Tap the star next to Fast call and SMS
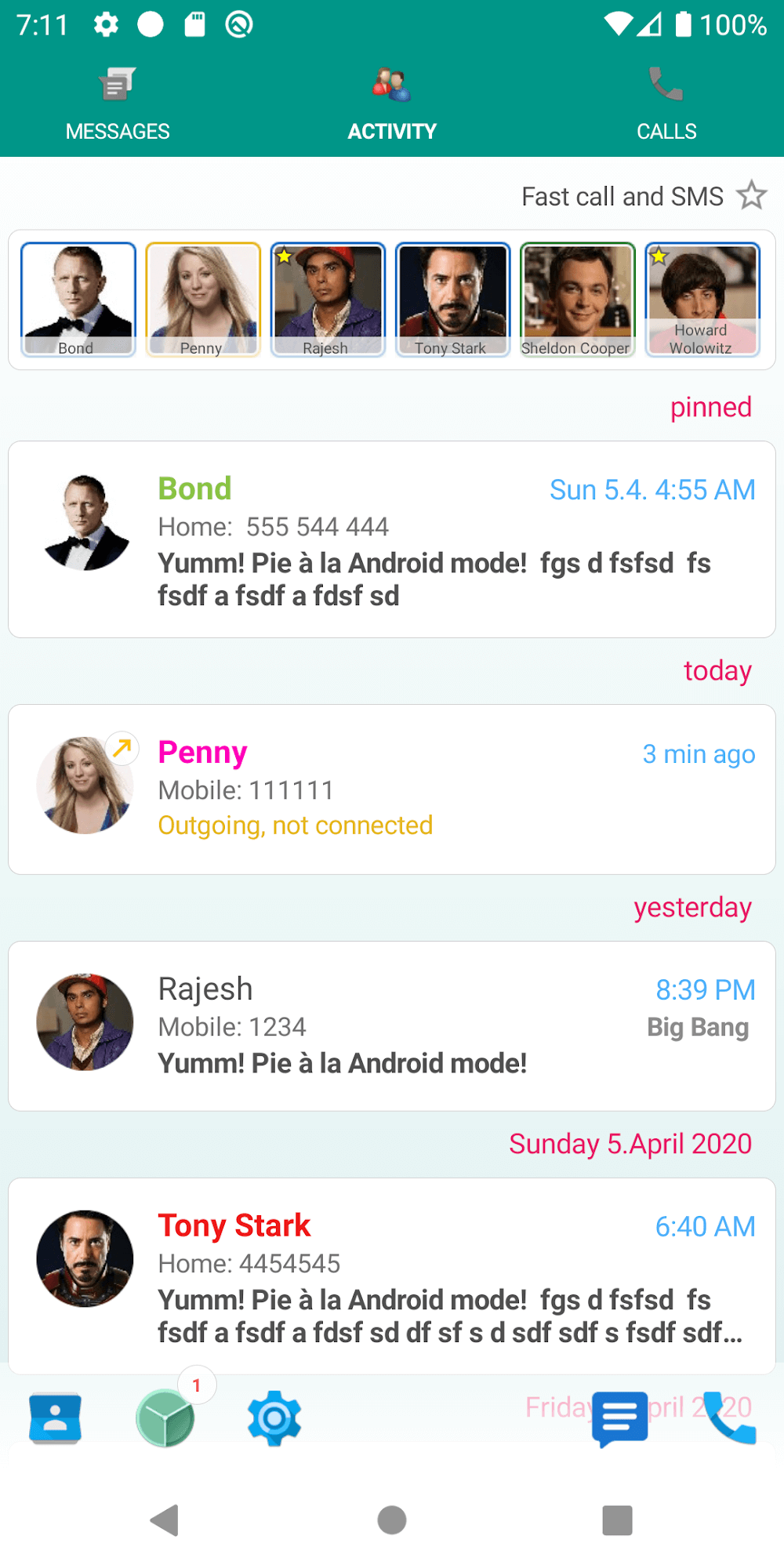 coord(752,196)
